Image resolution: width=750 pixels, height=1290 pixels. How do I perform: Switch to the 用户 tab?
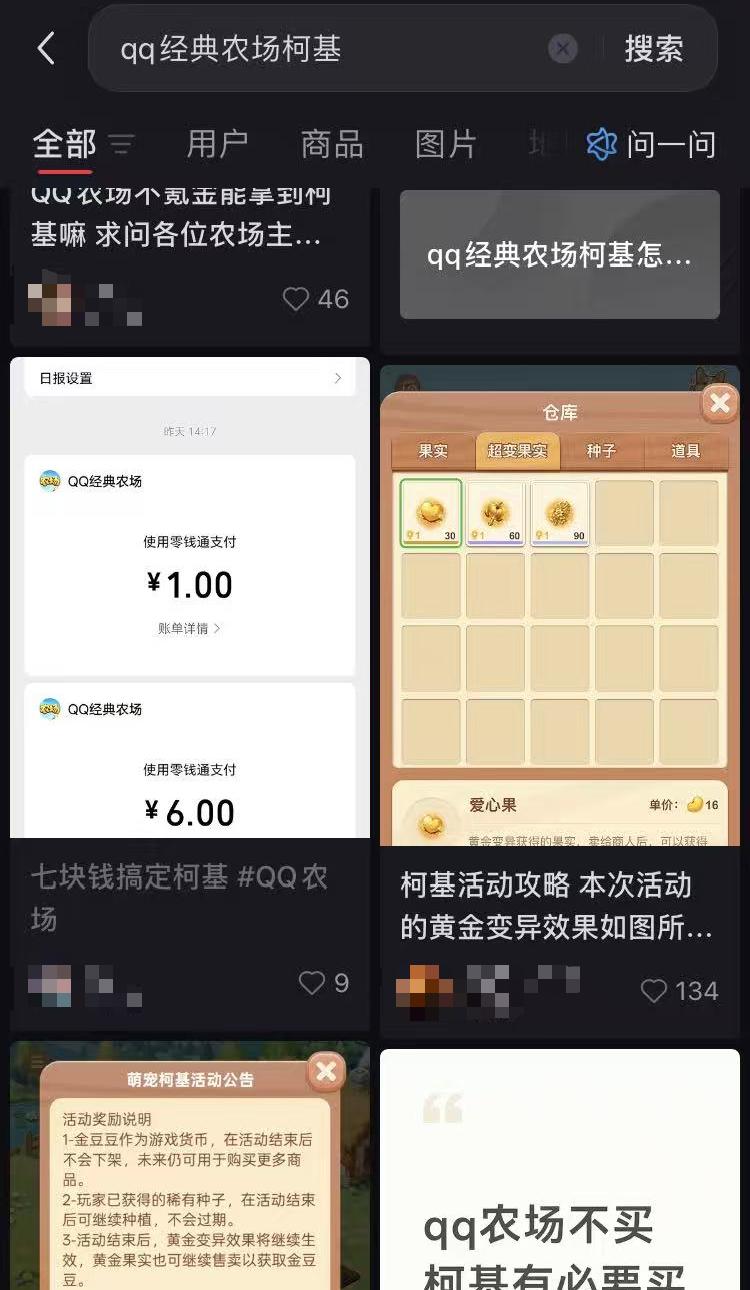[217, 145]
